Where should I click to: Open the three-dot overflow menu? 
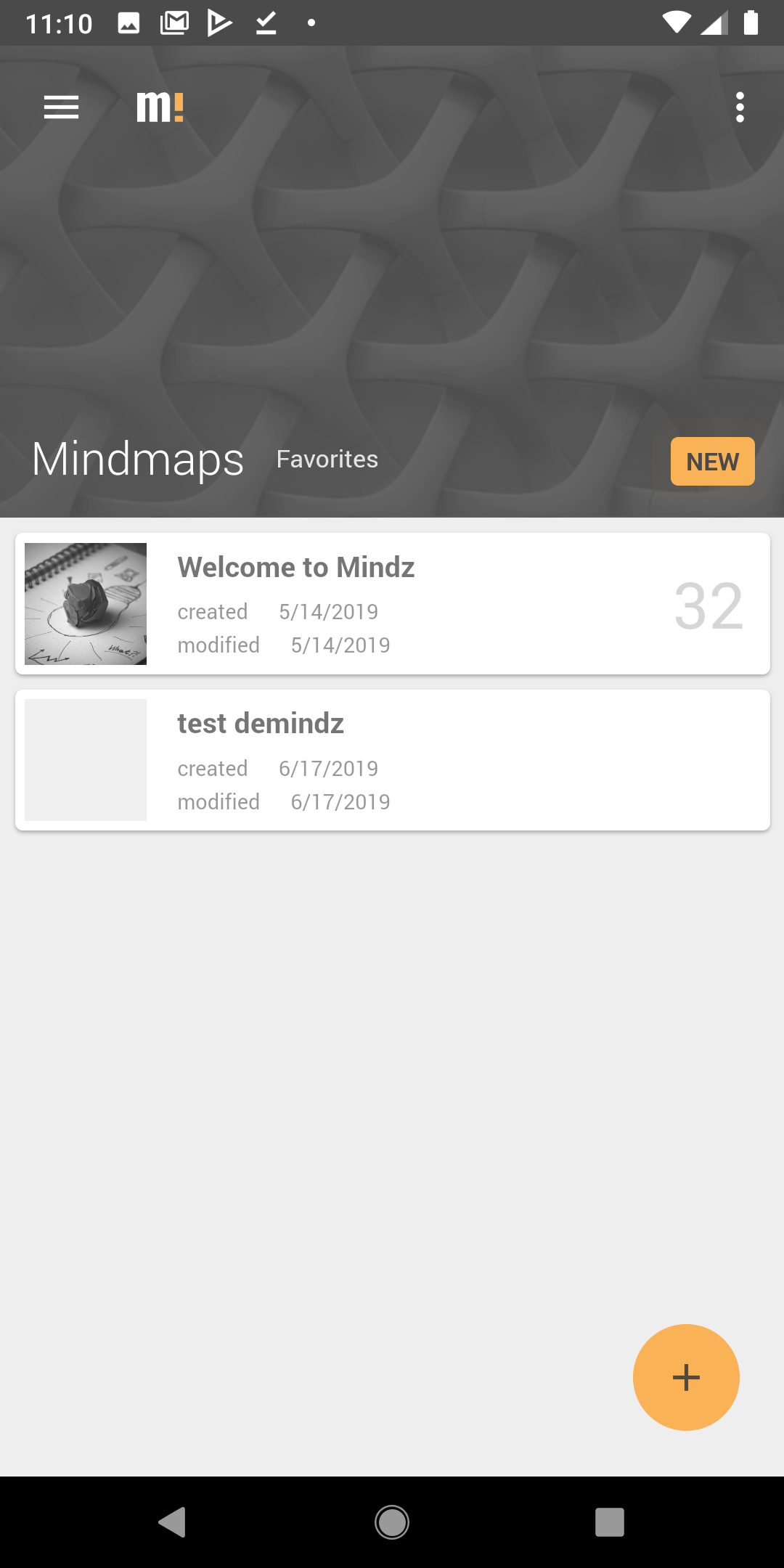[x=740, y=107]
